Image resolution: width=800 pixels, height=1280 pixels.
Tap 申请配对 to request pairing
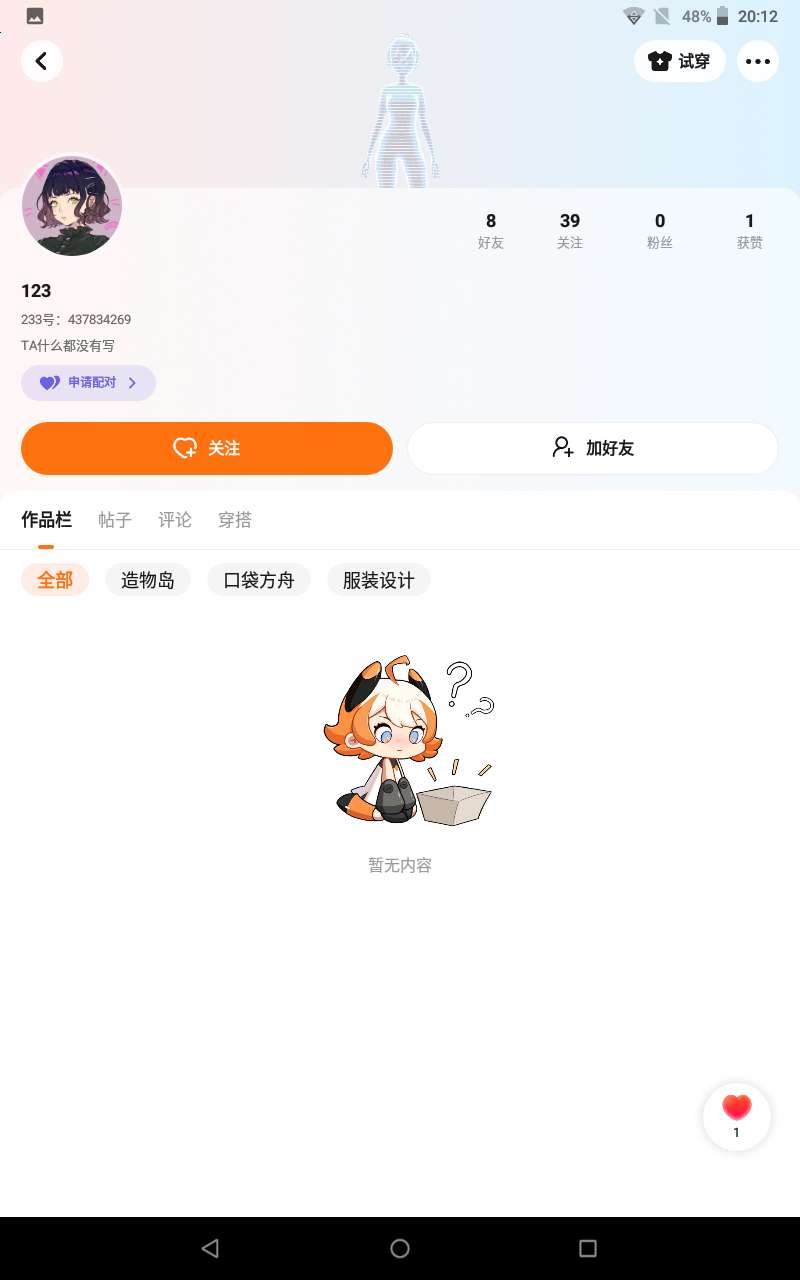pos(88,383)
